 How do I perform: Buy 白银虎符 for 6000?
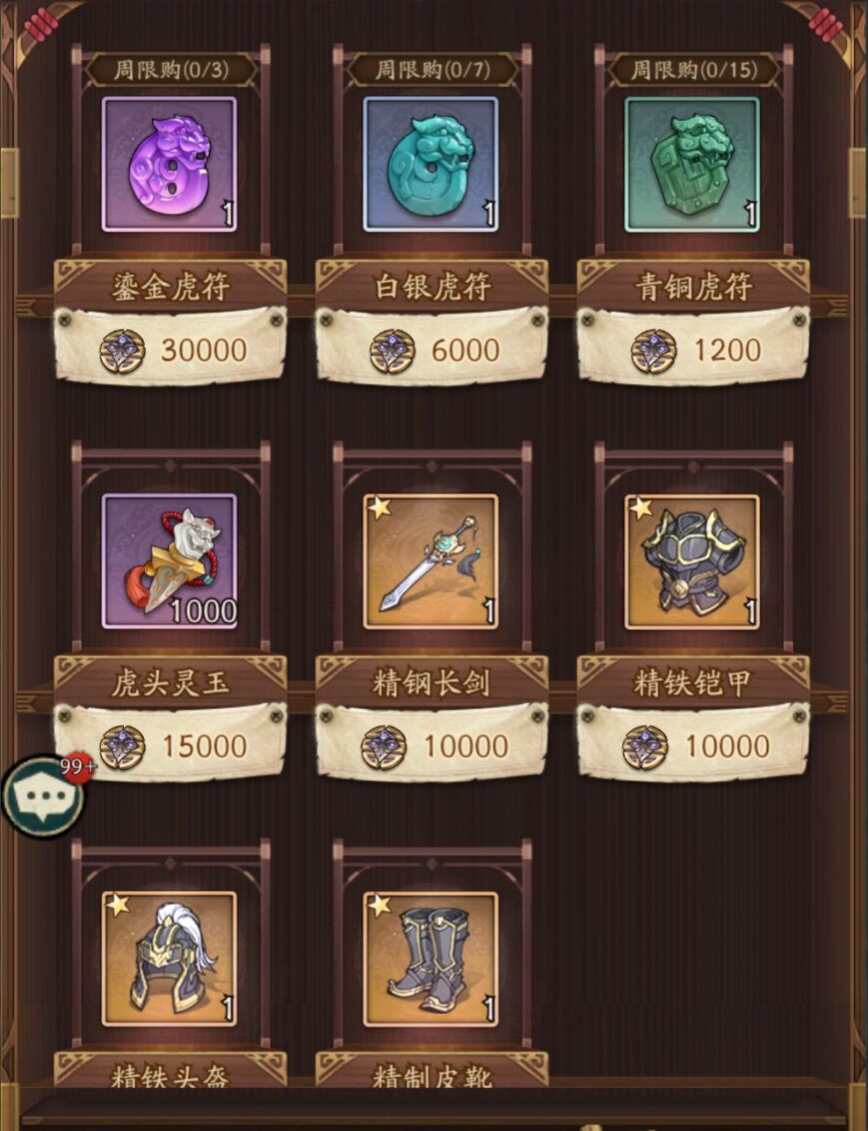point(432,349)
